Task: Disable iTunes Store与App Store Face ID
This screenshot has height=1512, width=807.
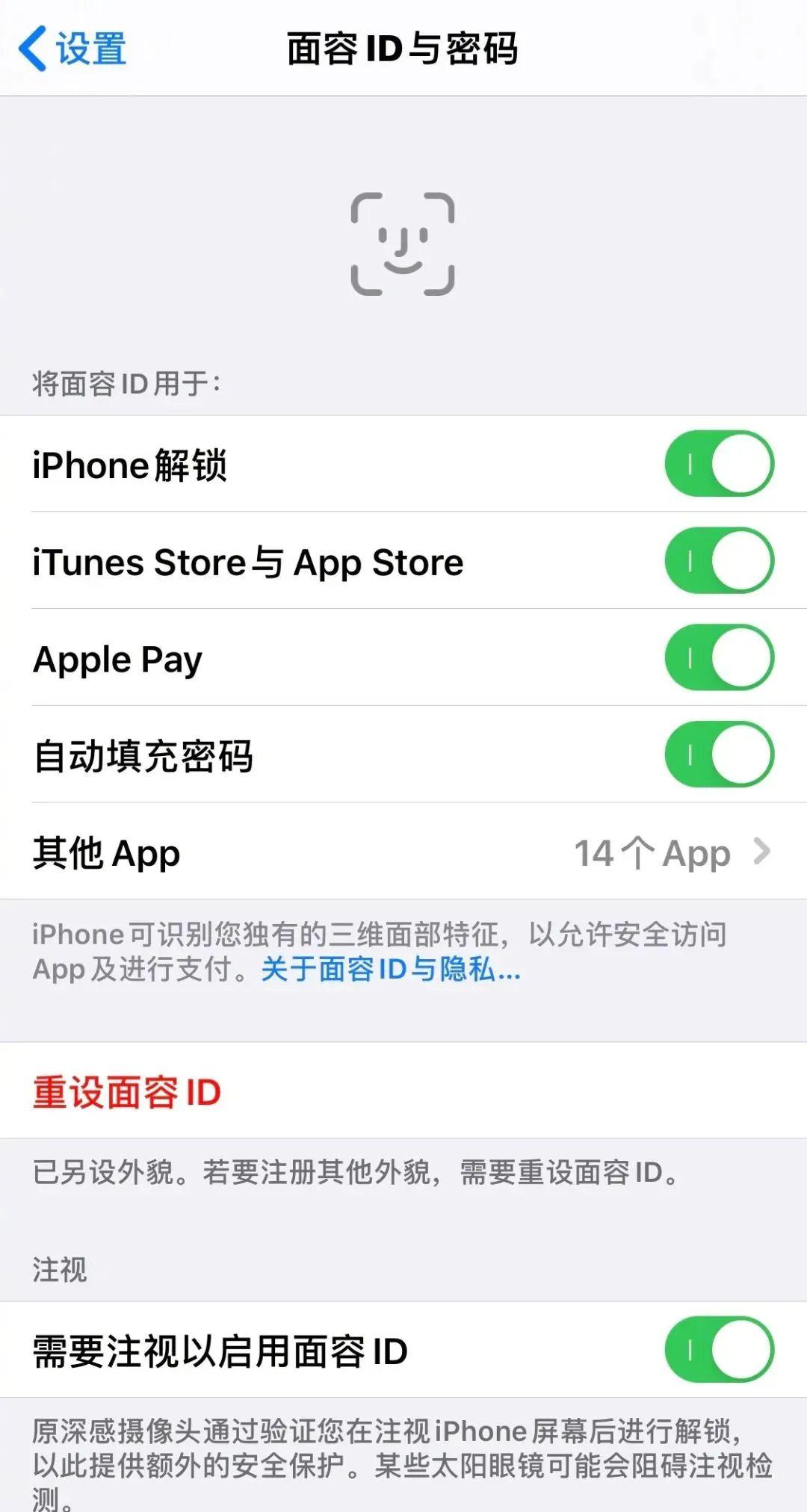Action: point(719,561)
